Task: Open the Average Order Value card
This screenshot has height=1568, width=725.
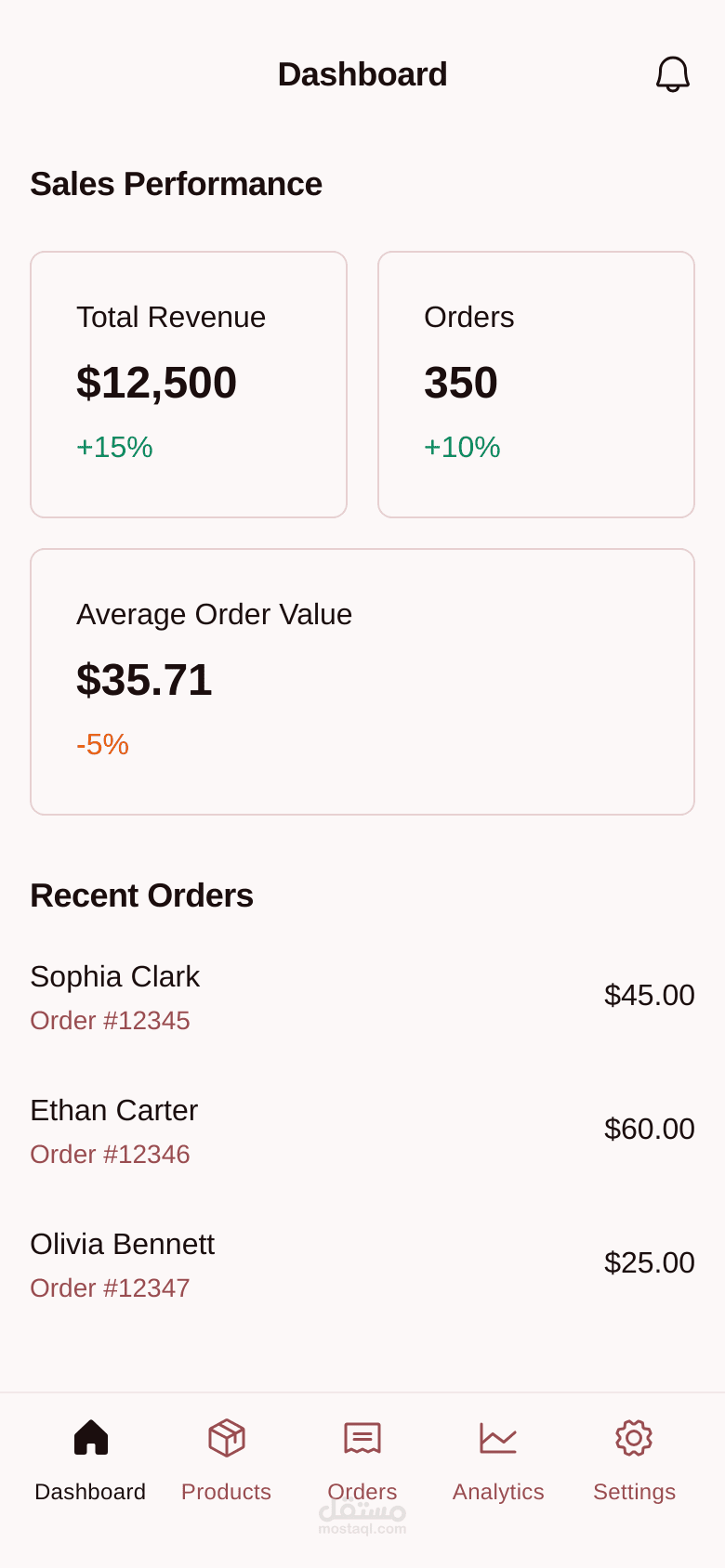Action: (x=362, y=682)
